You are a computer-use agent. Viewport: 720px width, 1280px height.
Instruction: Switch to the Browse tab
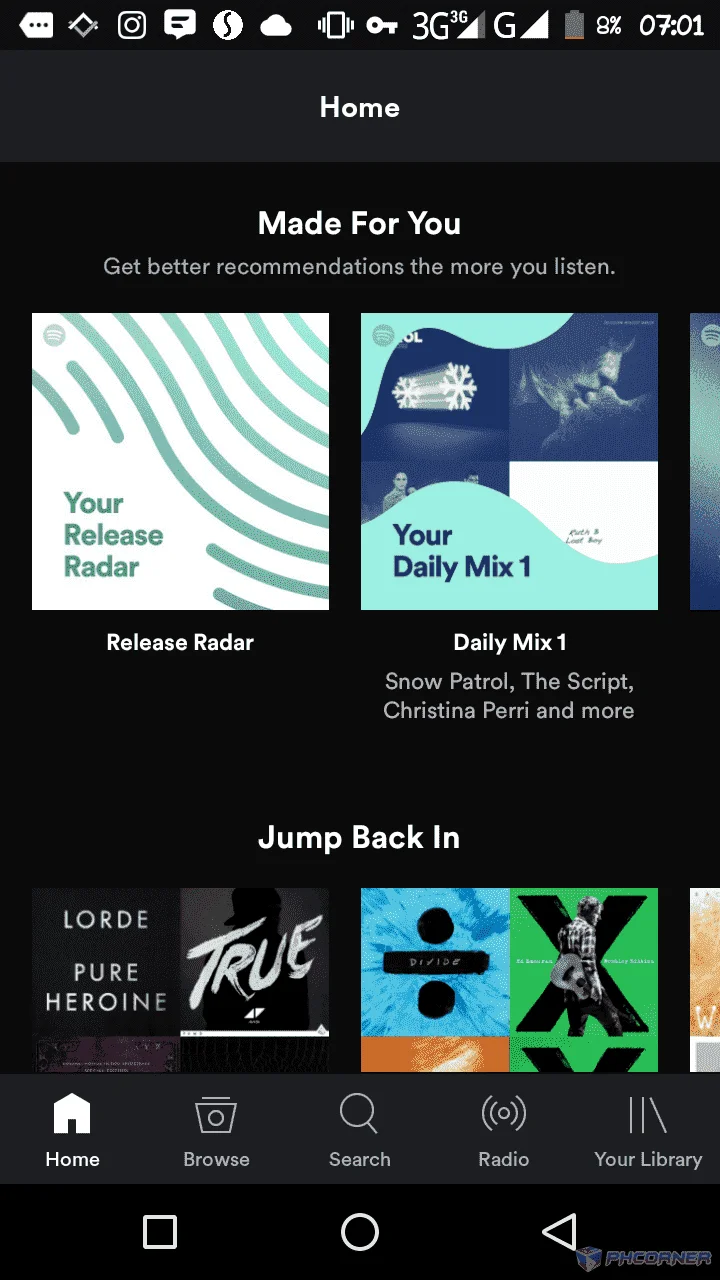216,1130
